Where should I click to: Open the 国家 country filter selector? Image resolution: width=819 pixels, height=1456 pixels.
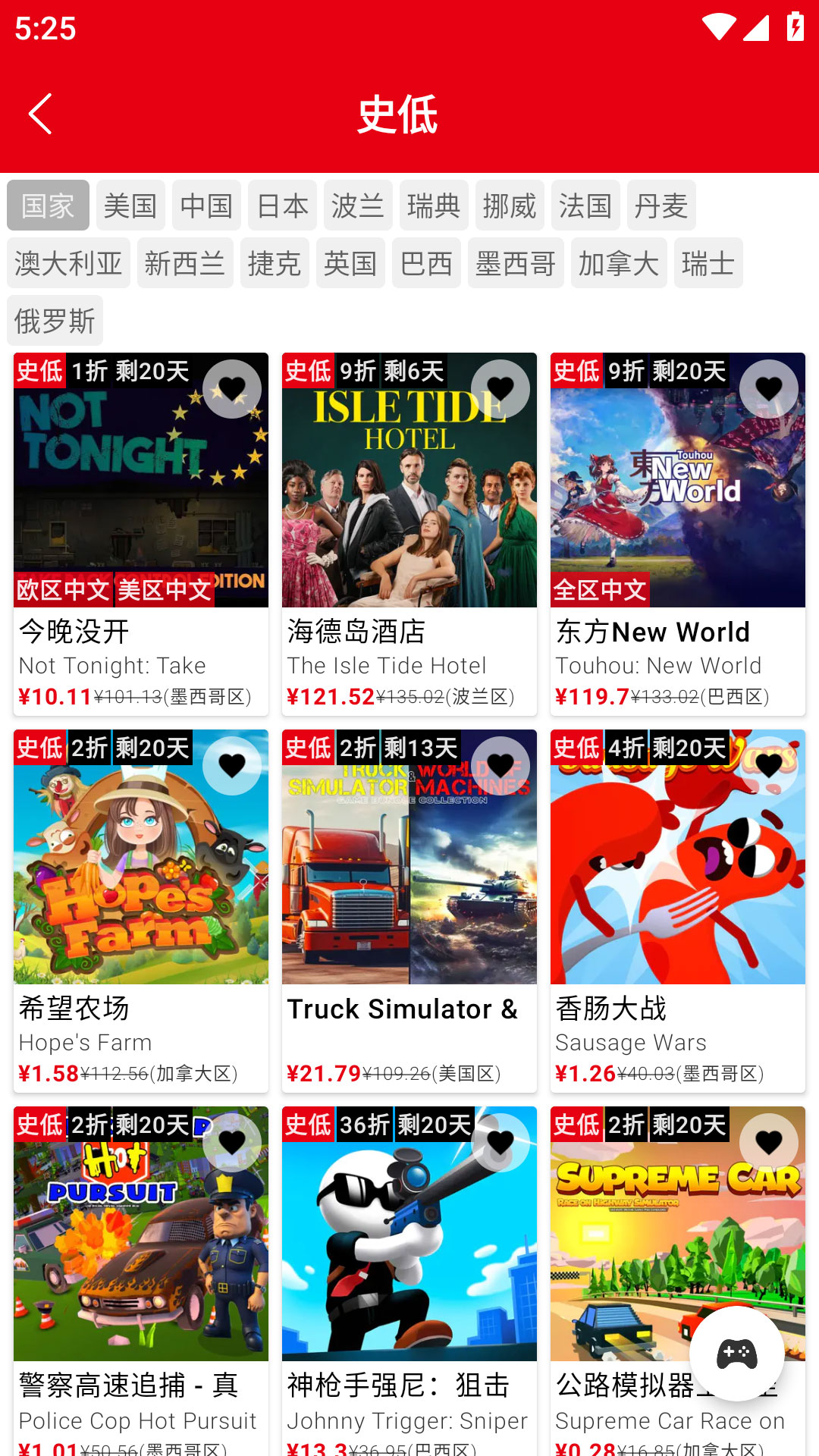(x=47, y=205)
